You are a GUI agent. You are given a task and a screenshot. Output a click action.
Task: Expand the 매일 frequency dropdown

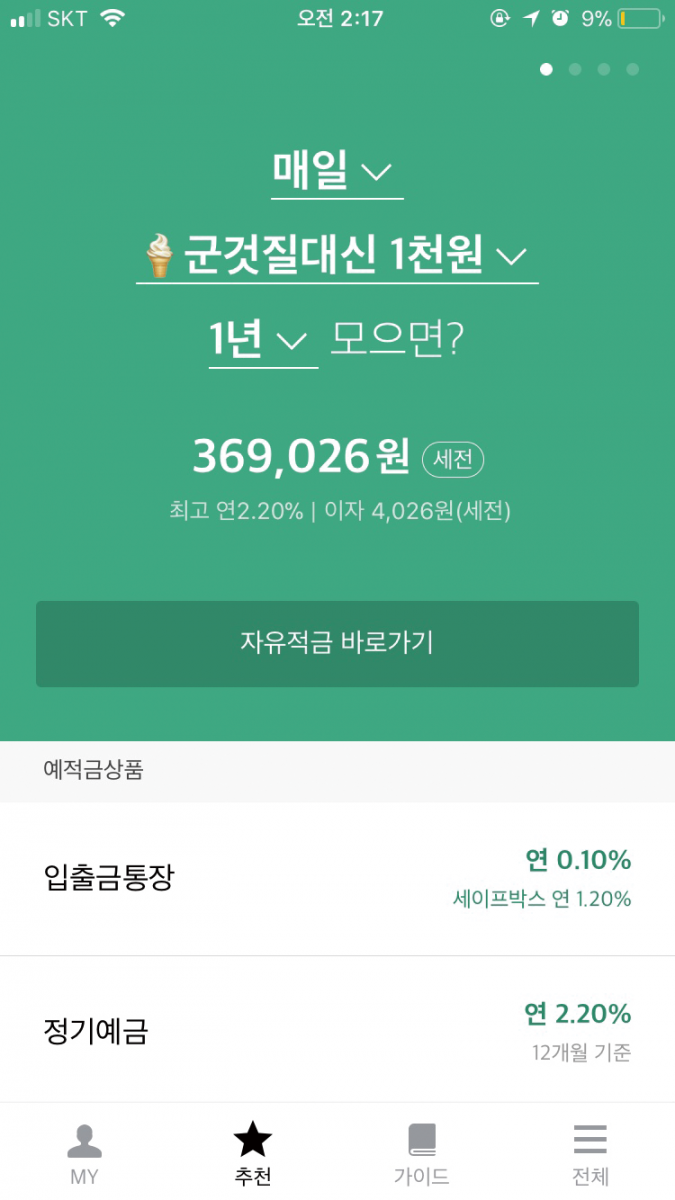(336, 172)
